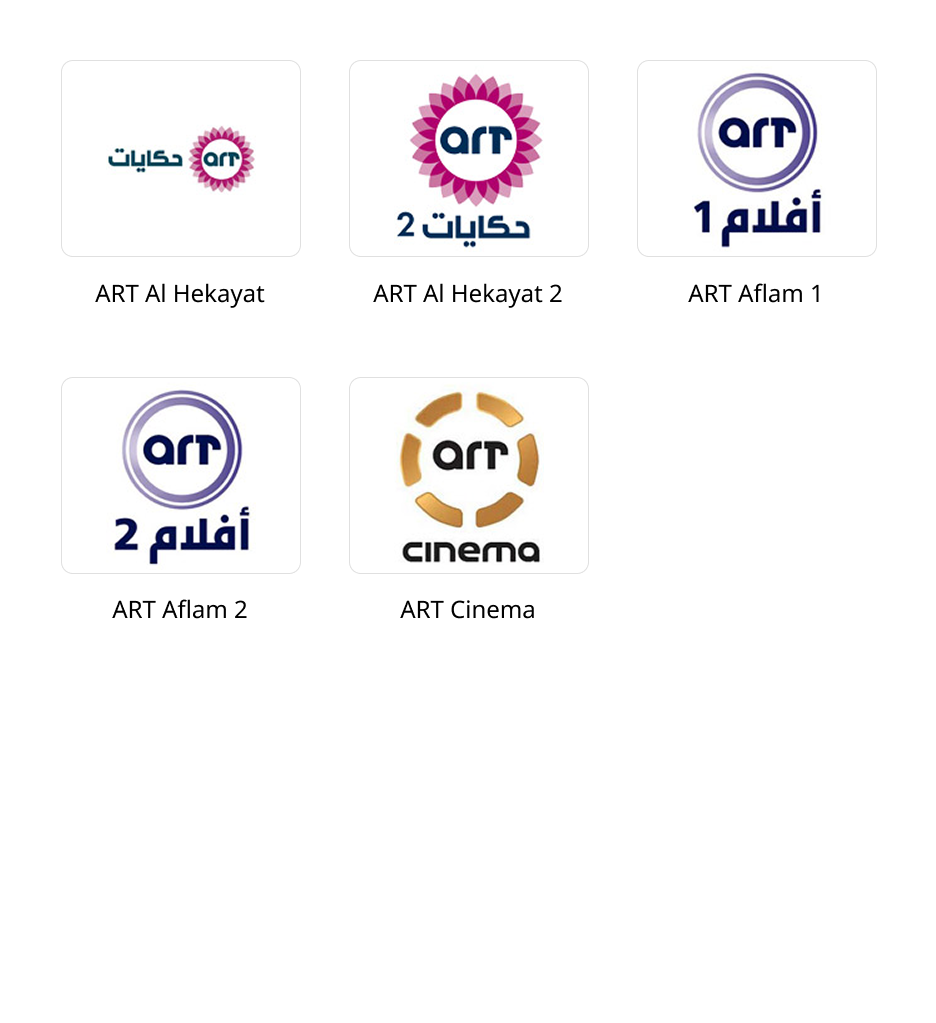Choose the ART Aflam 2 channel
This screenshot has width=936, height=1023.
point(181,475)
